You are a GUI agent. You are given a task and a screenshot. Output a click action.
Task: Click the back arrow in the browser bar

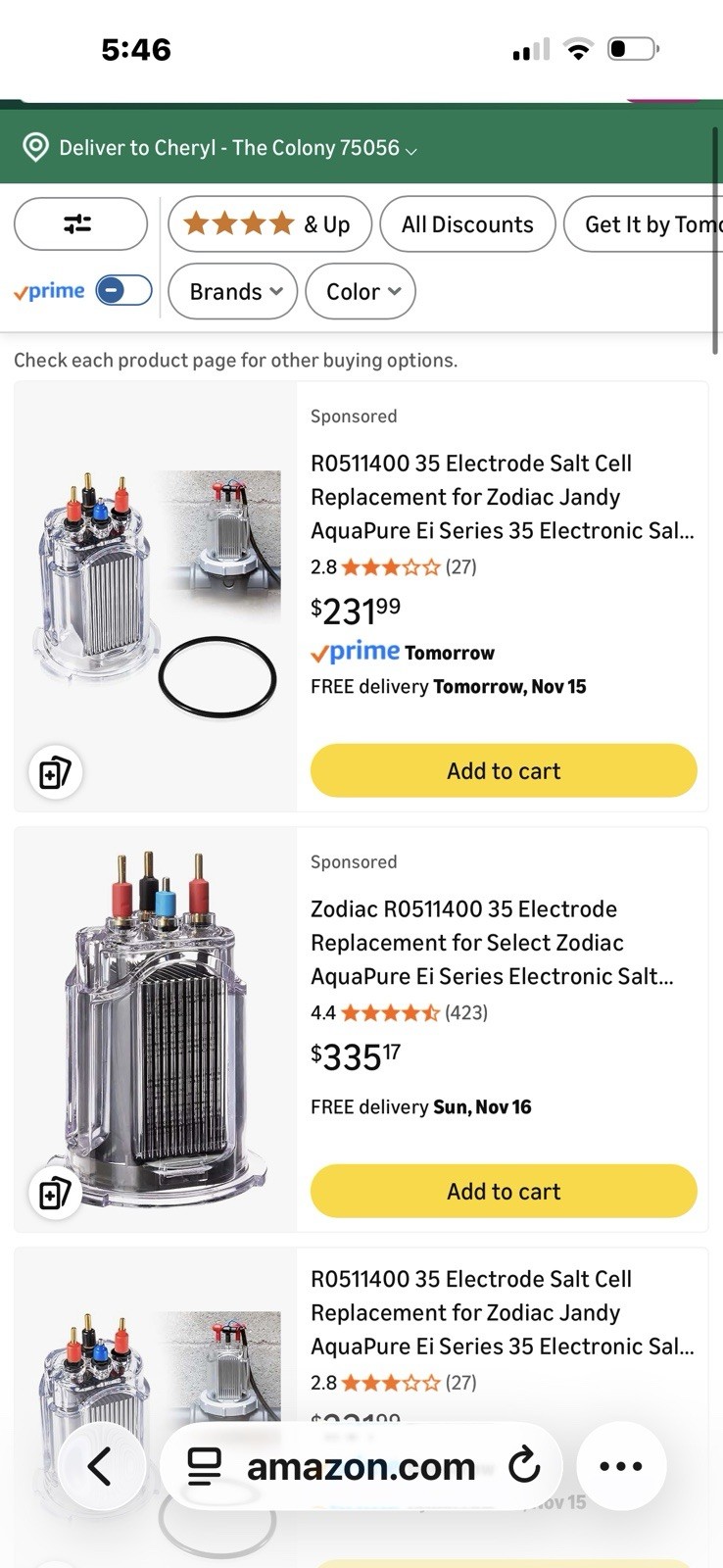(x=102, y=1465)
